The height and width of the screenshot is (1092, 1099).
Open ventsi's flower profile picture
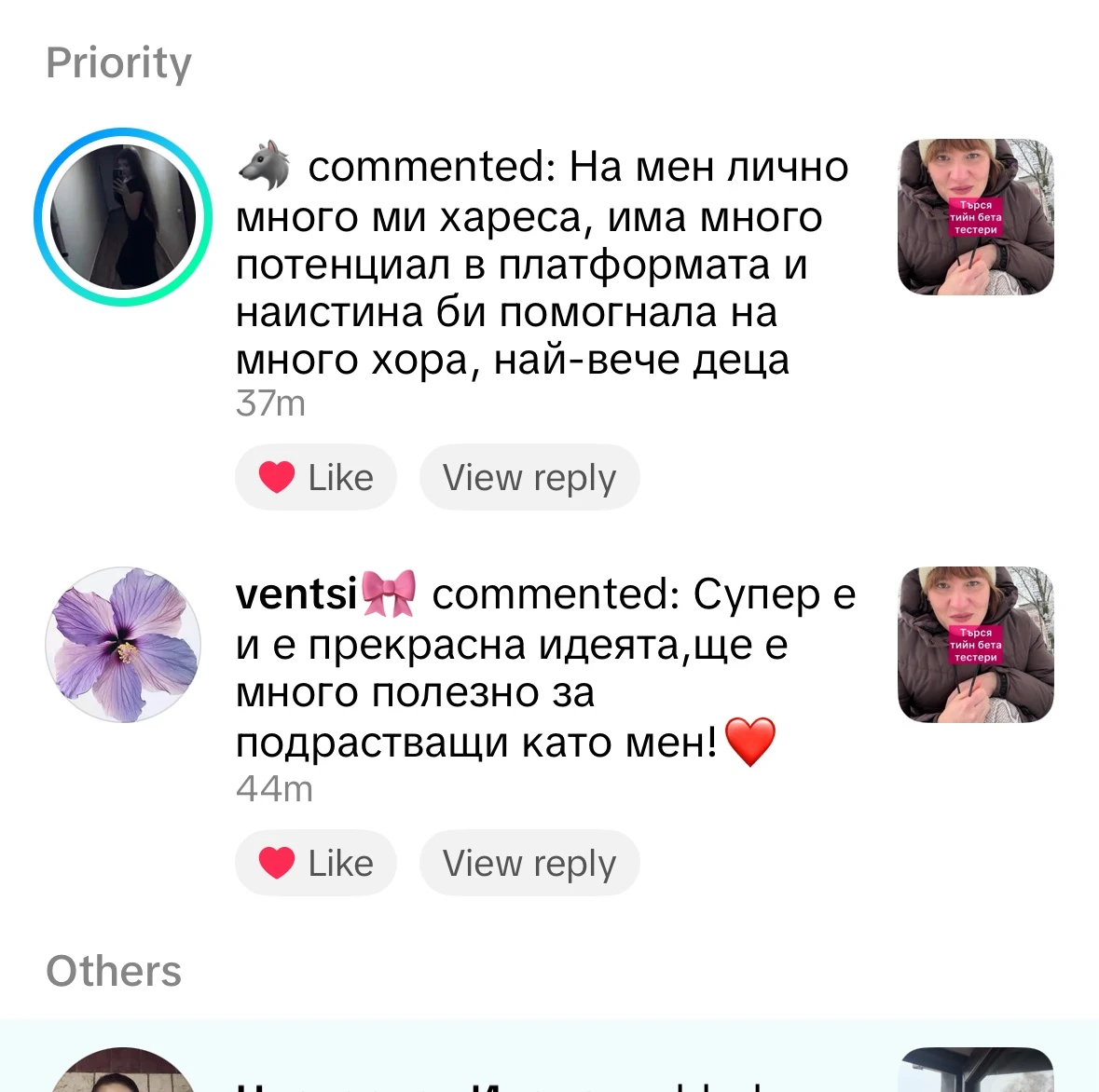[x=123, y=645]
